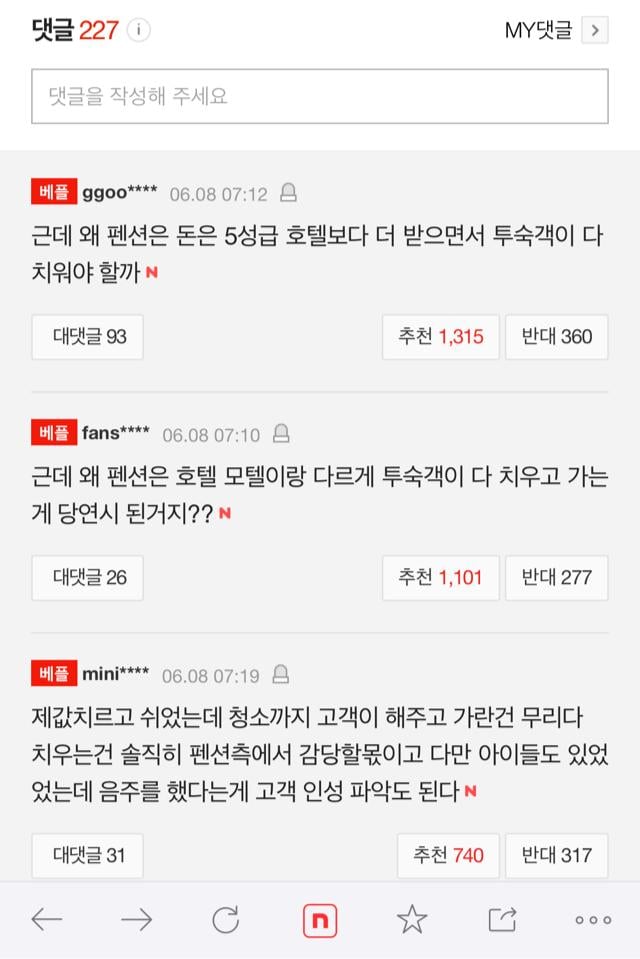Open 31 replies on mini**** comment
Viewport: 640px width, 959px height.
tap(88, 855)
